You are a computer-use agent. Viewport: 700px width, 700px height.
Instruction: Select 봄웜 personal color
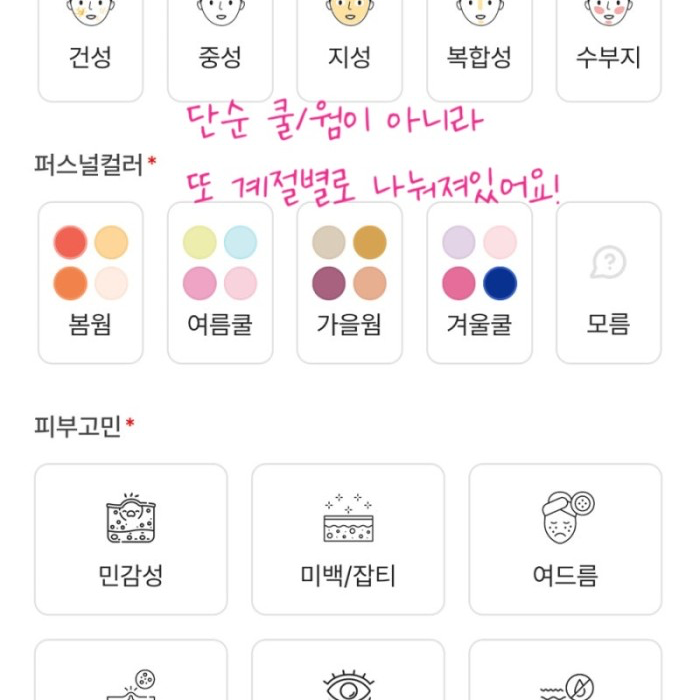pos(90,283)
